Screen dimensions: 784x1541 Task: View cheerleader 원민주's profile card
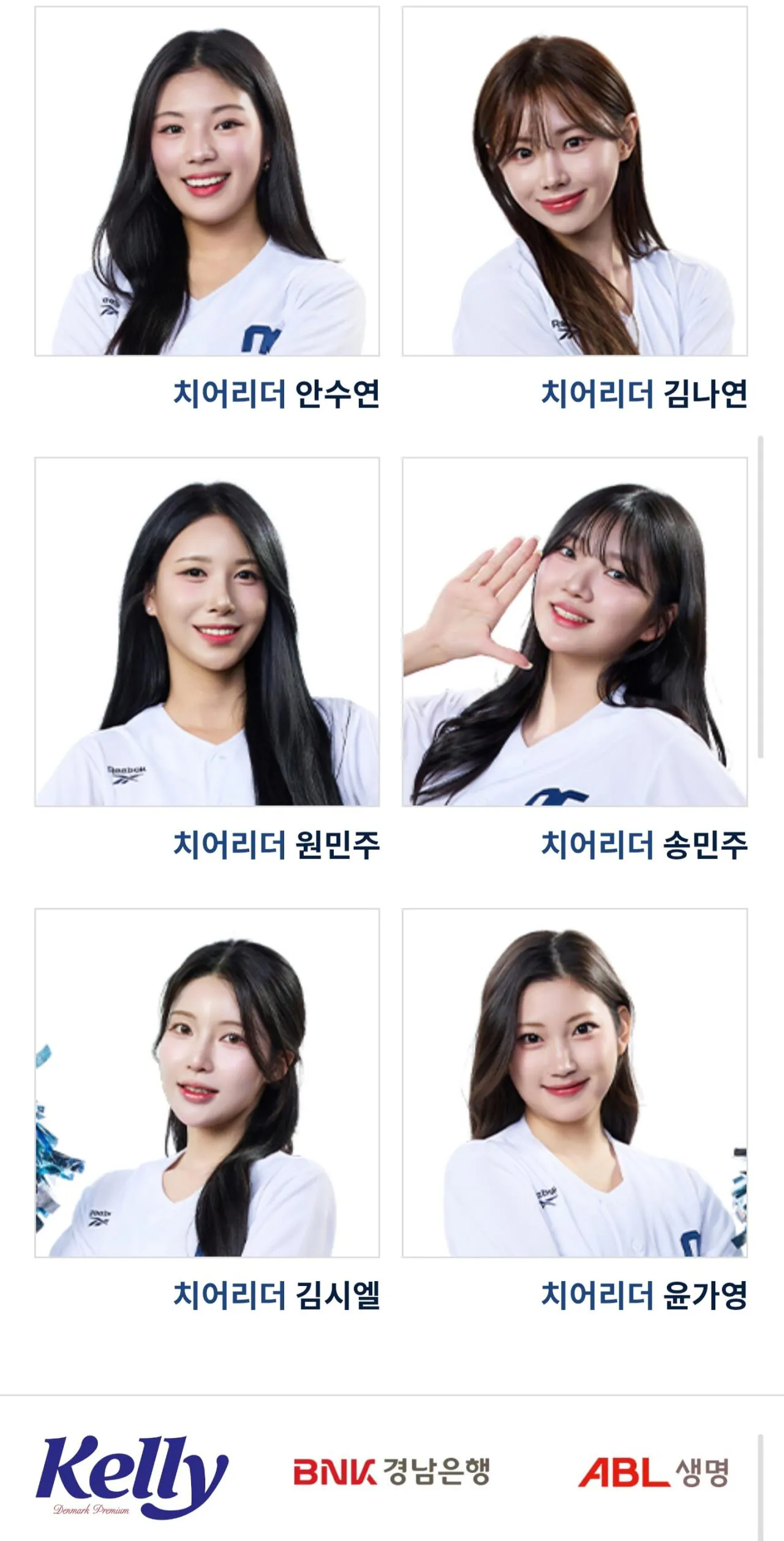click(x=207, y=632)
